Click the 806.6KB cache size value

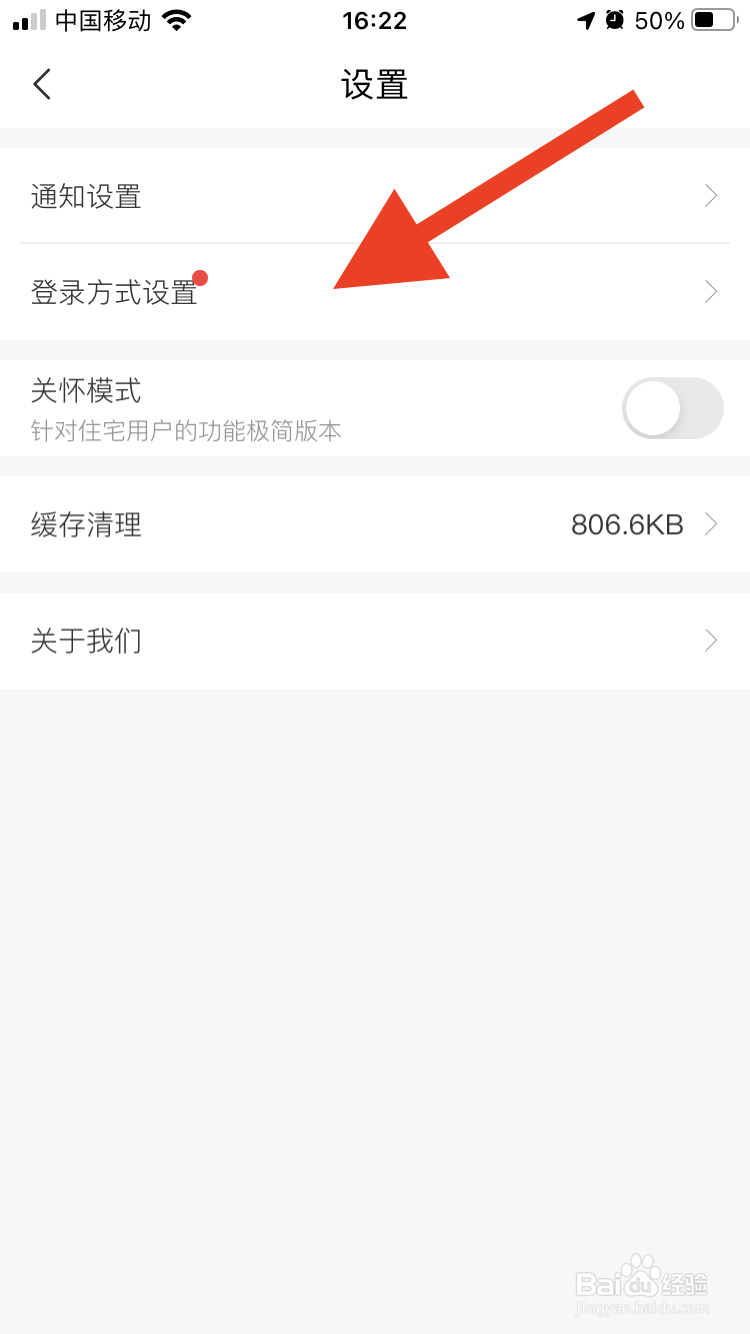click(627, 524)
